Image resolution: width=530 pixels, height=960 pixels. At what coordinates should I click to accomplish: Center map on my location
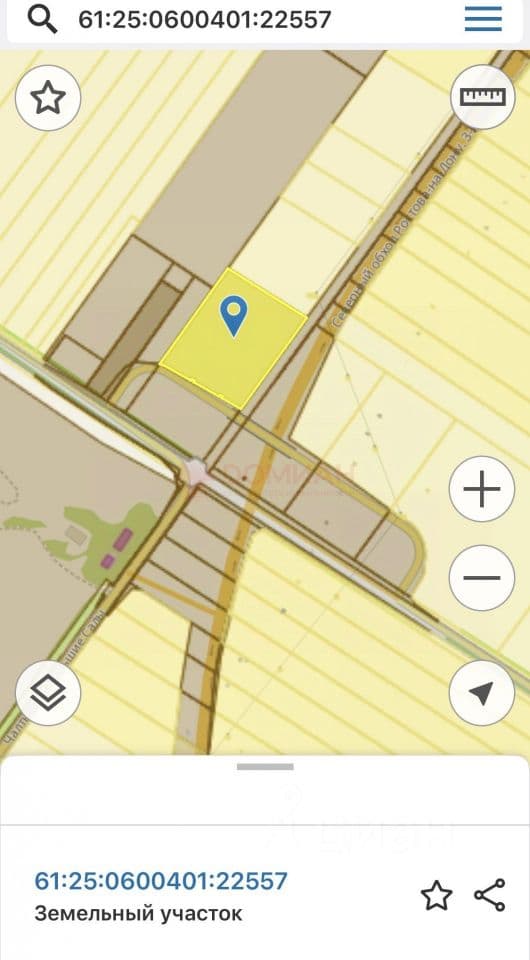point(482,693)
